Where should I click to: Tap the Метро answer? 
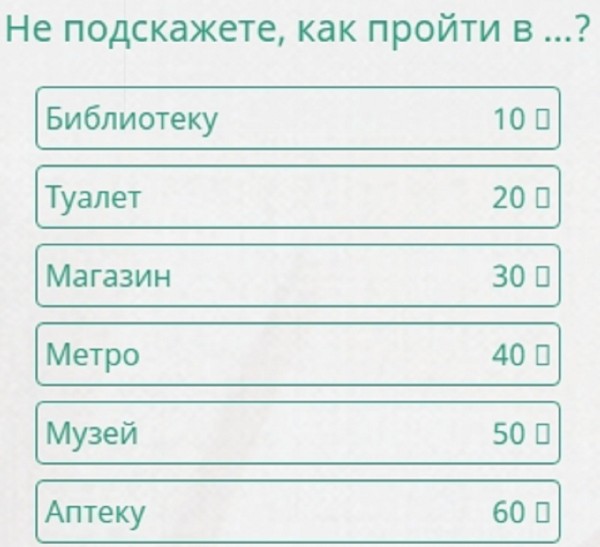coord(297,354)
